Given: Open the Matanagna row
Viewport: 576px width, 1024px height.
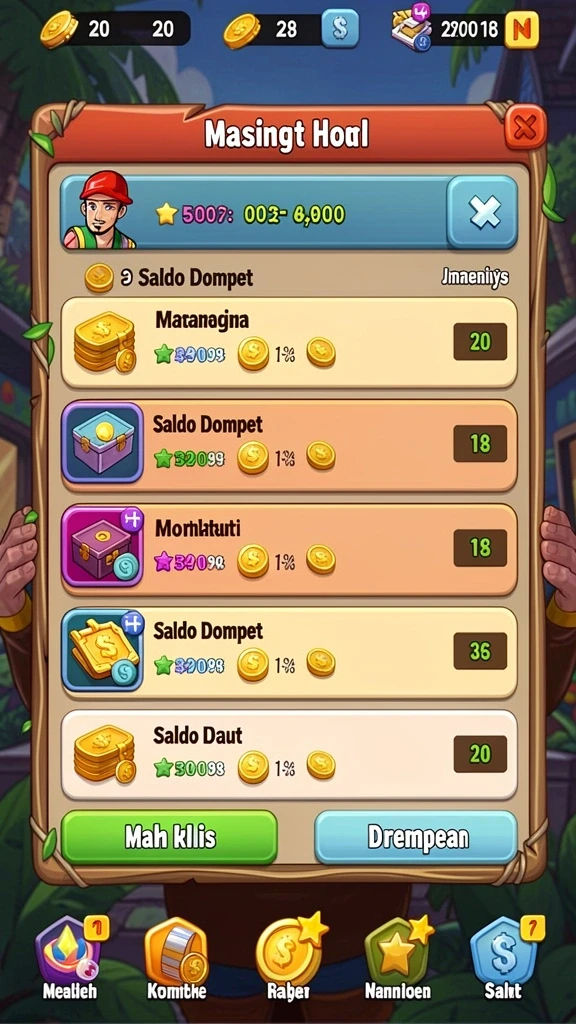Looking at the screenshot, I should (x=289, y=342).
